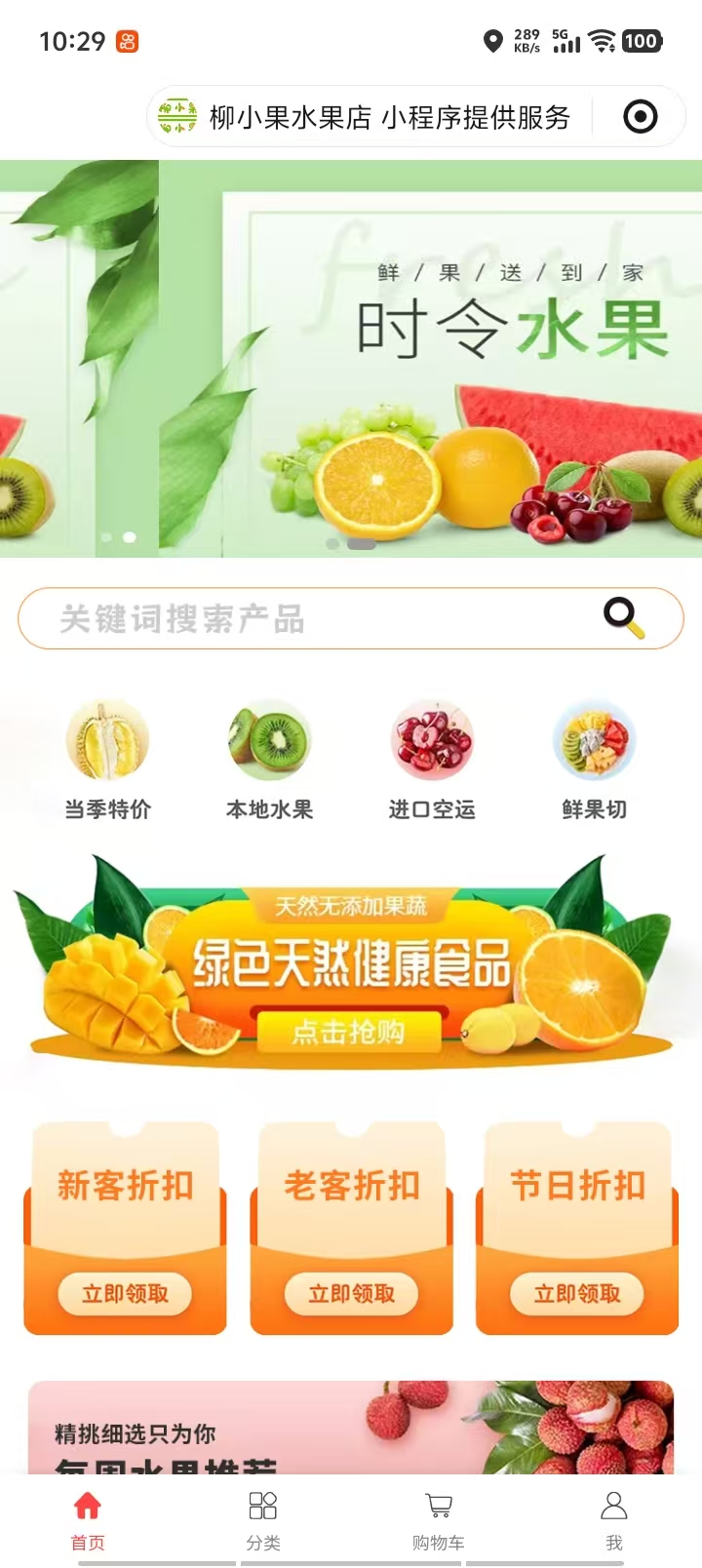The width and height of the screenshot is (702, 1568).
Task: Open the 精挑细选只为你 recommendation banner
Action: pyautogui.click(x=351, y=1426)
